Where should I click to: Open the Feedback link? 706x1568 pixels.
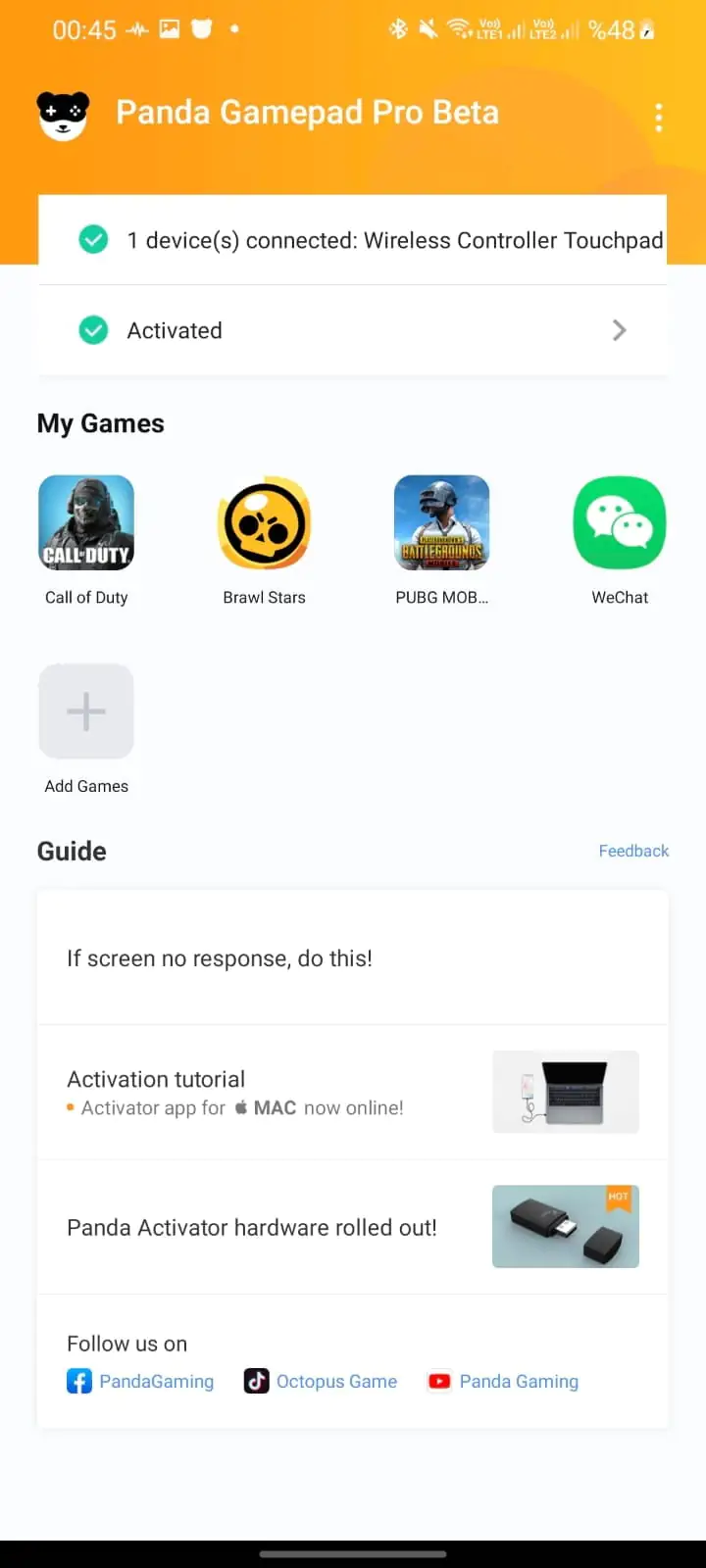pos(633,851)
